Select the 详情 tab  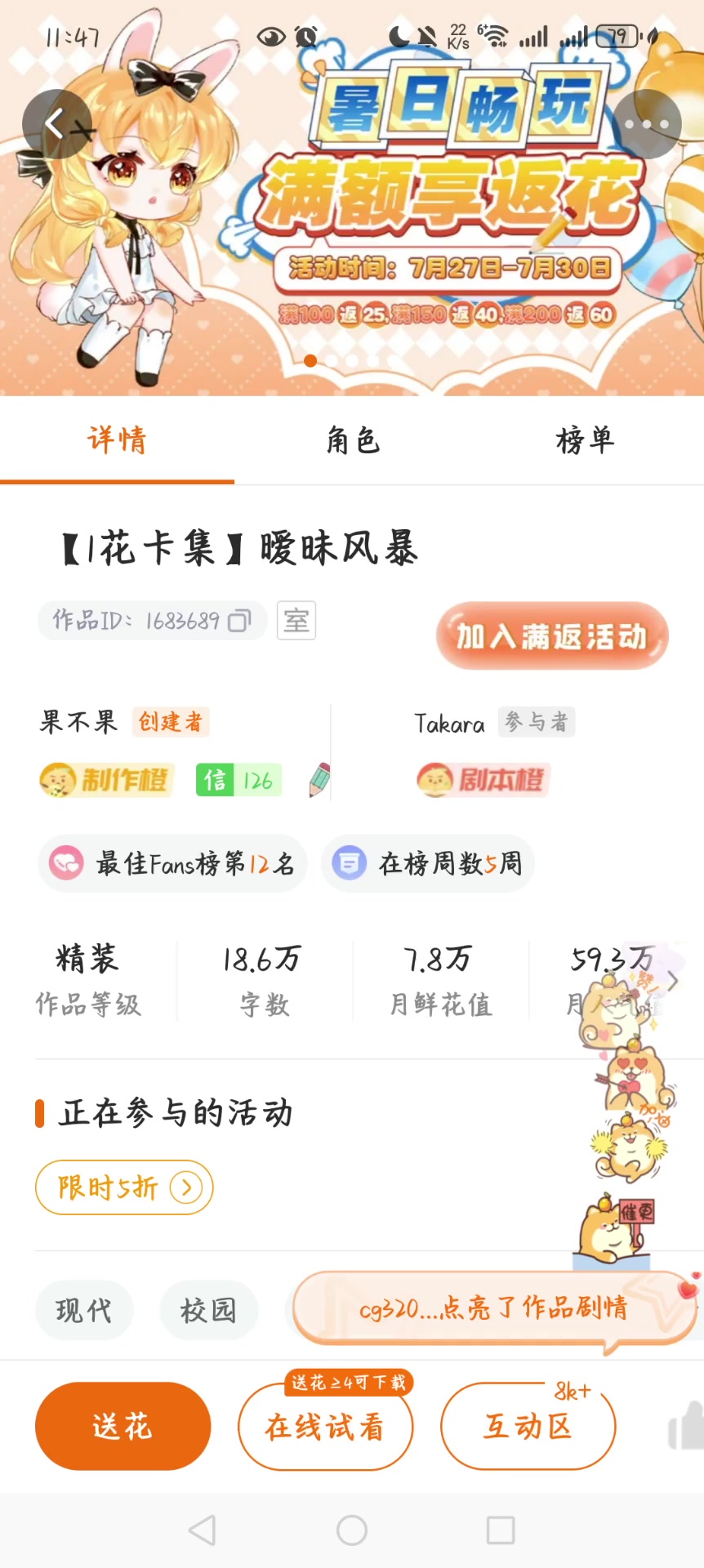[x=117, y=441]
